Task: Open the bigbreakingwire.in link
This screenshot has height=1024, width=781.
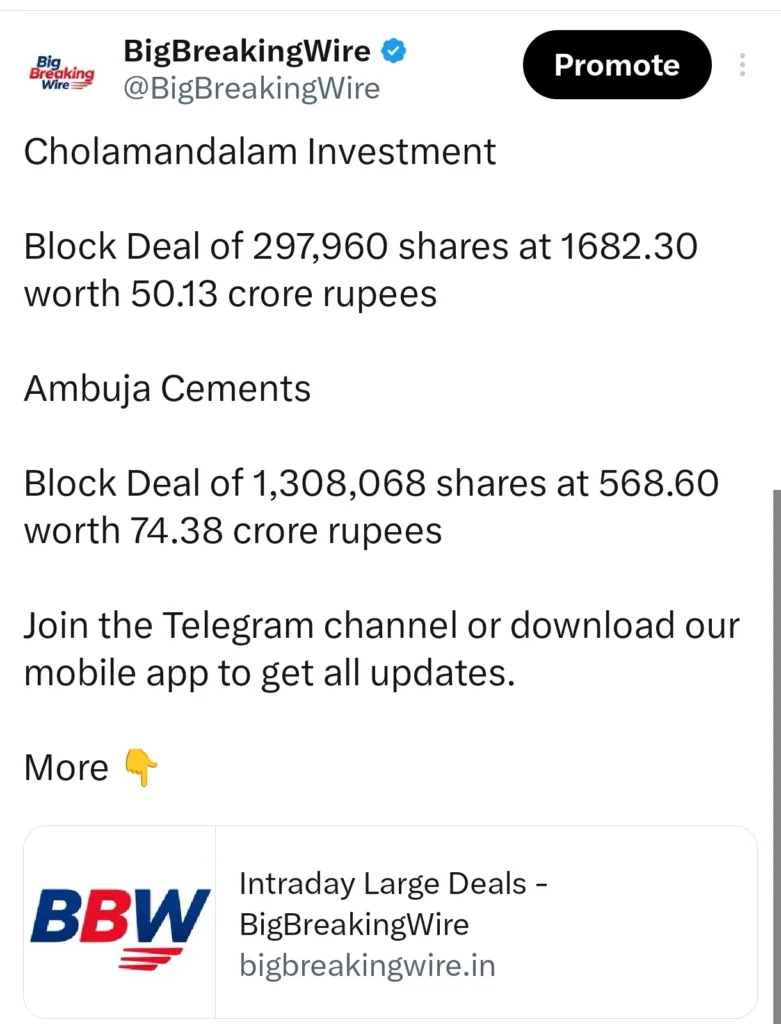Action: (x=366, y=965)
